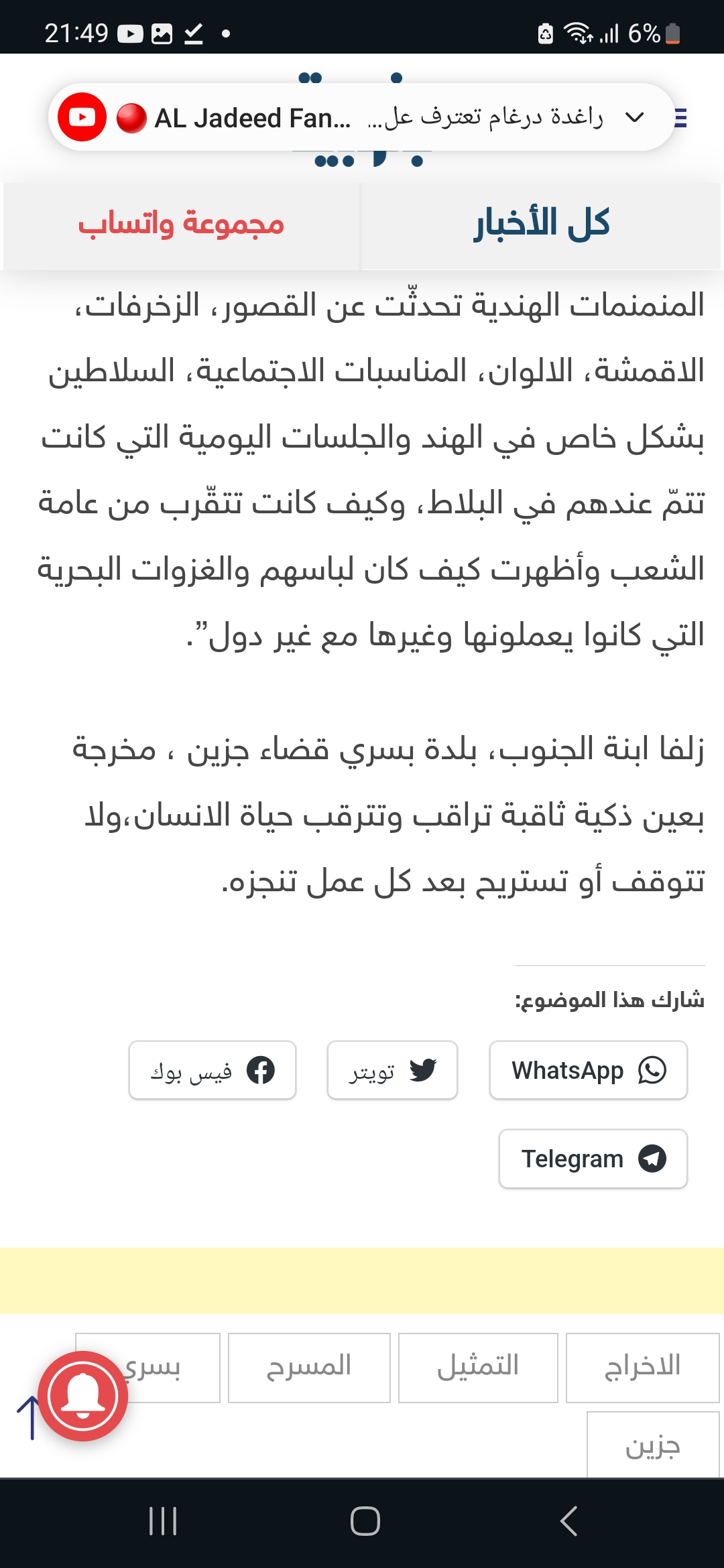
Task: Open the hamburger menu
Action: [681, 117]
